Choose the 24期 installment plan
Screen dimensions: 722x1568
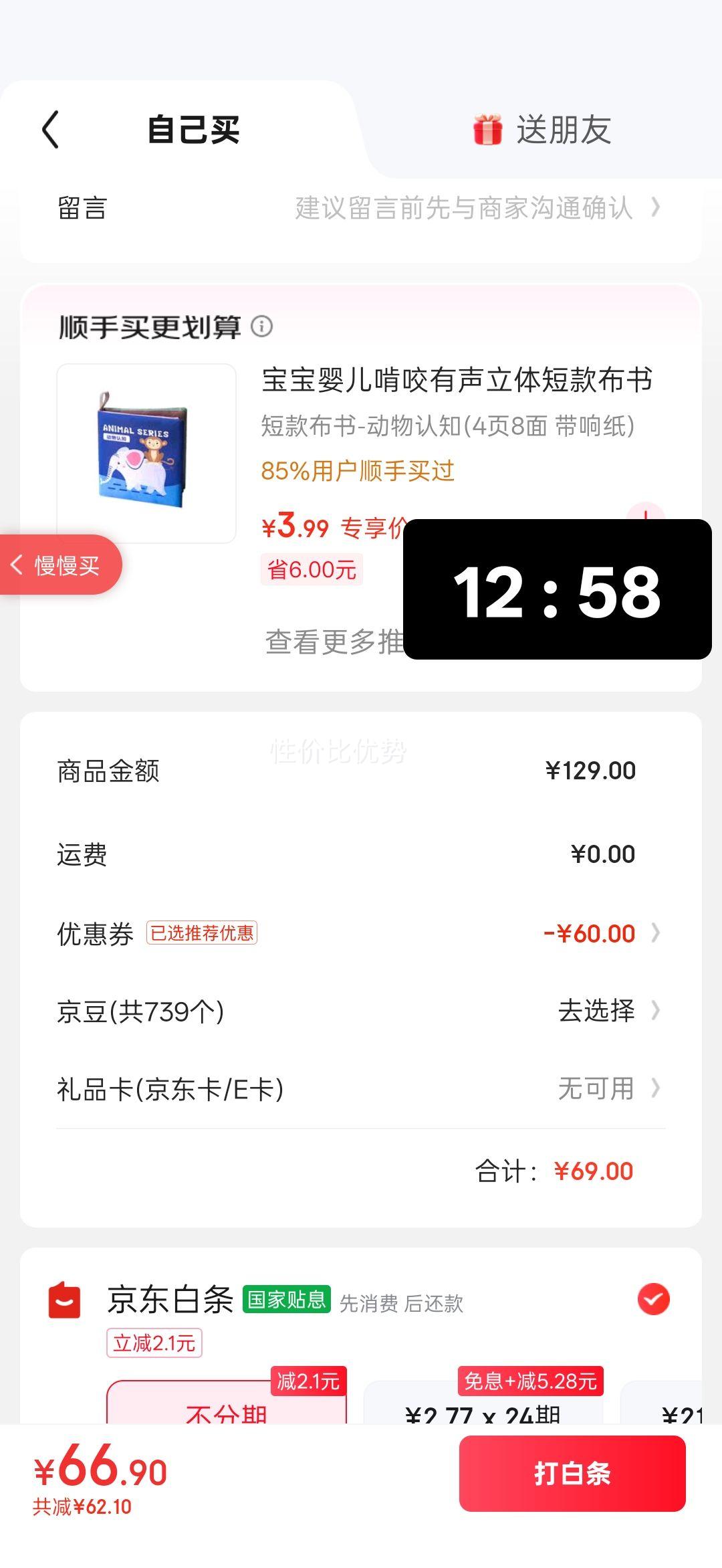tap(483, 1408)
